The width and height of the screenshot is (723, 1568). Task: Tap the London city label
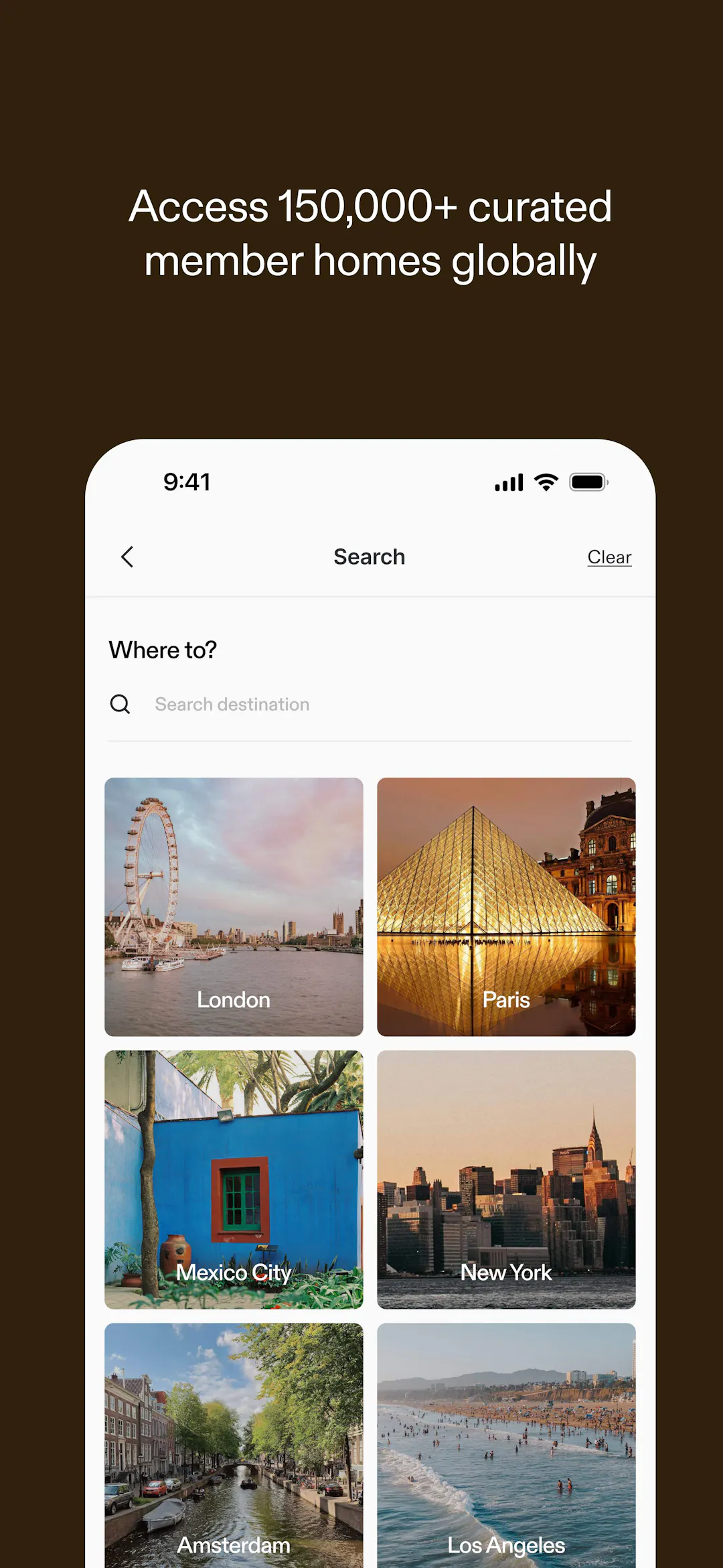233,999
